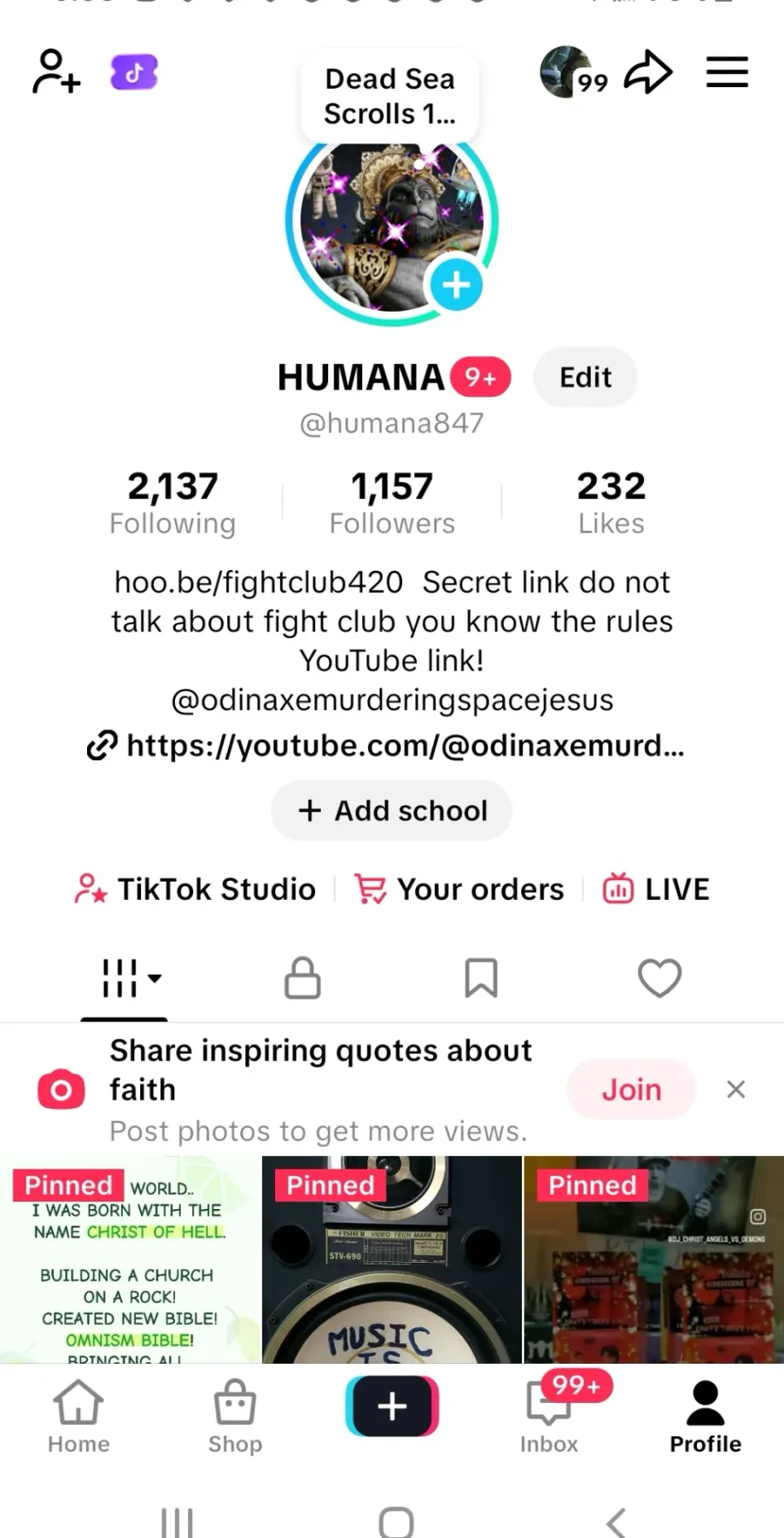Dismiss the share inspiring quotes banner
The width and height of the screenshot is (784, 1538).
[735, 1089]
